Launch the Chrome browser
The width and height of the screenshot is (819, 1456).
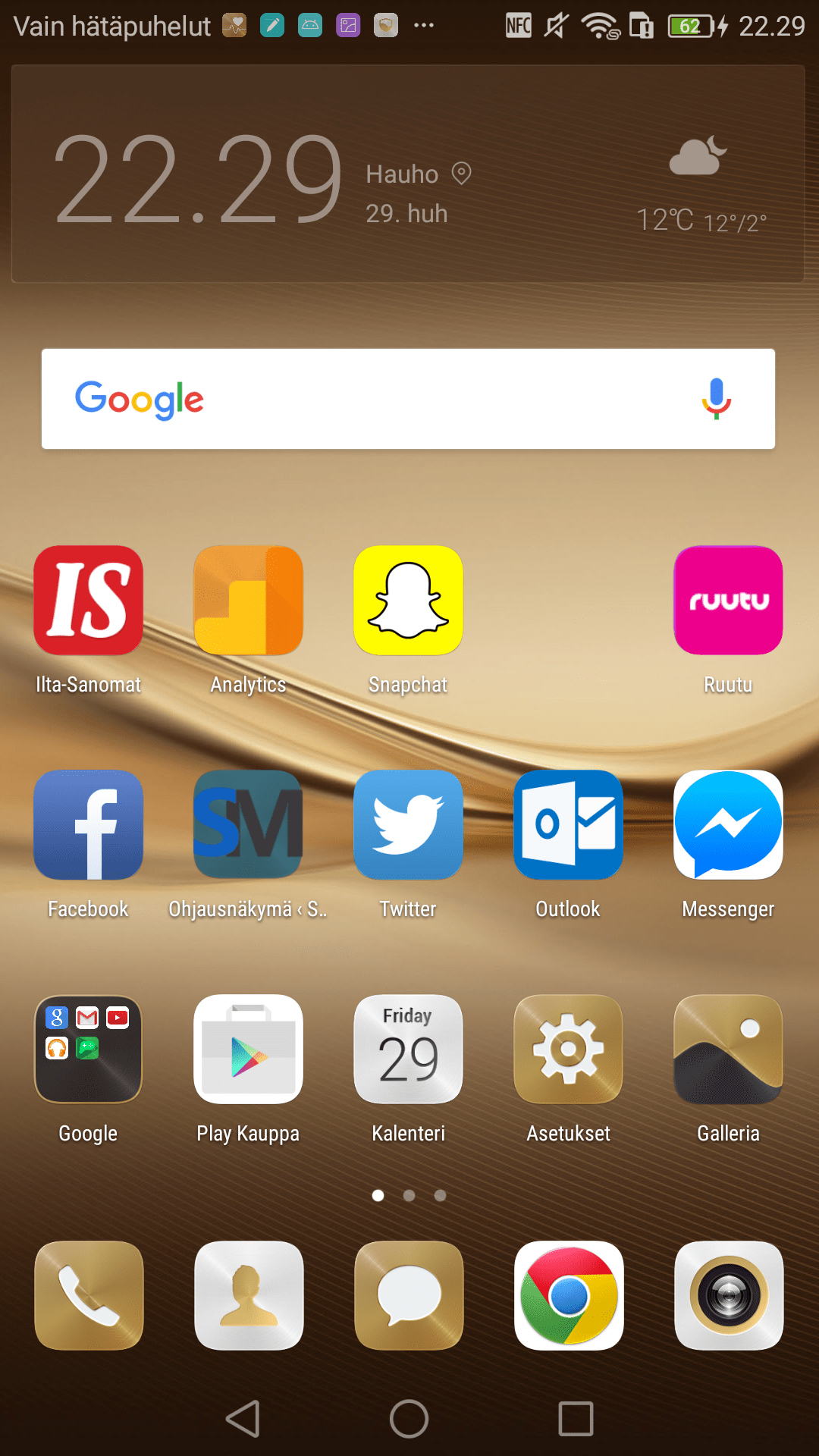(568, 1295)
